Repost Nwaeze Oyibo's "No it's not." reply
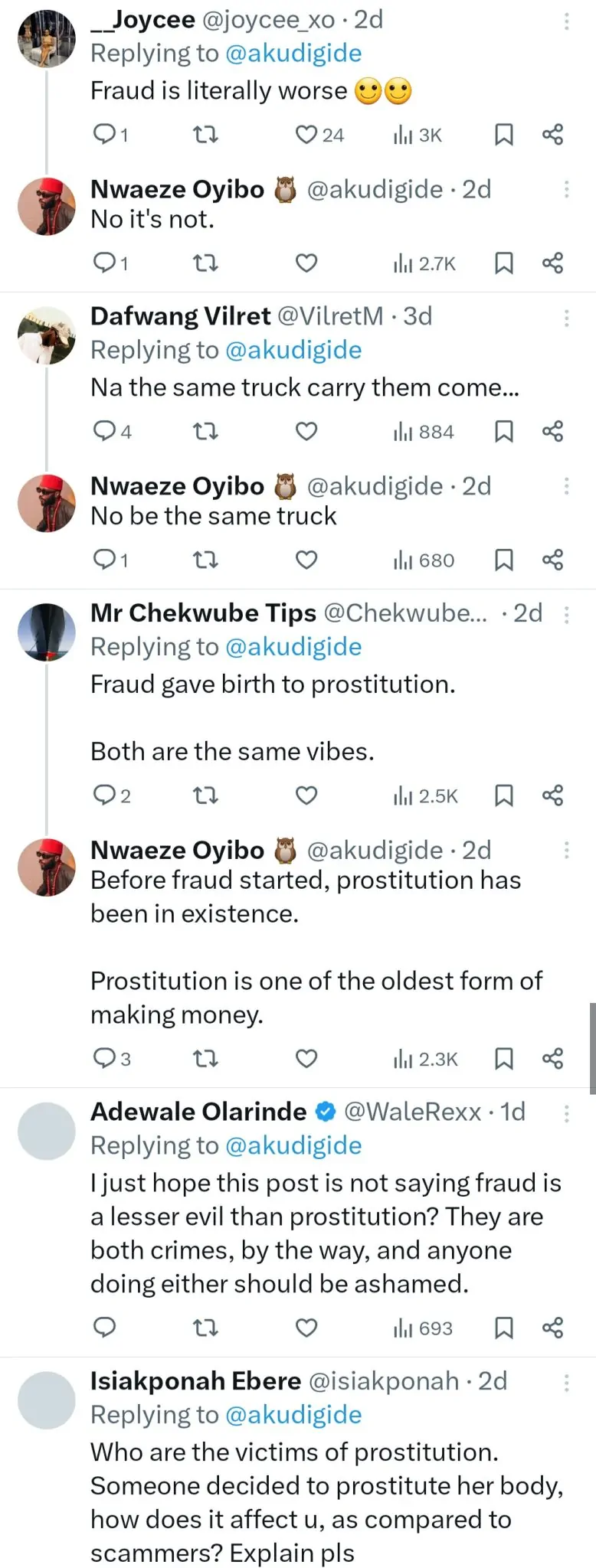 click(205, 263)
